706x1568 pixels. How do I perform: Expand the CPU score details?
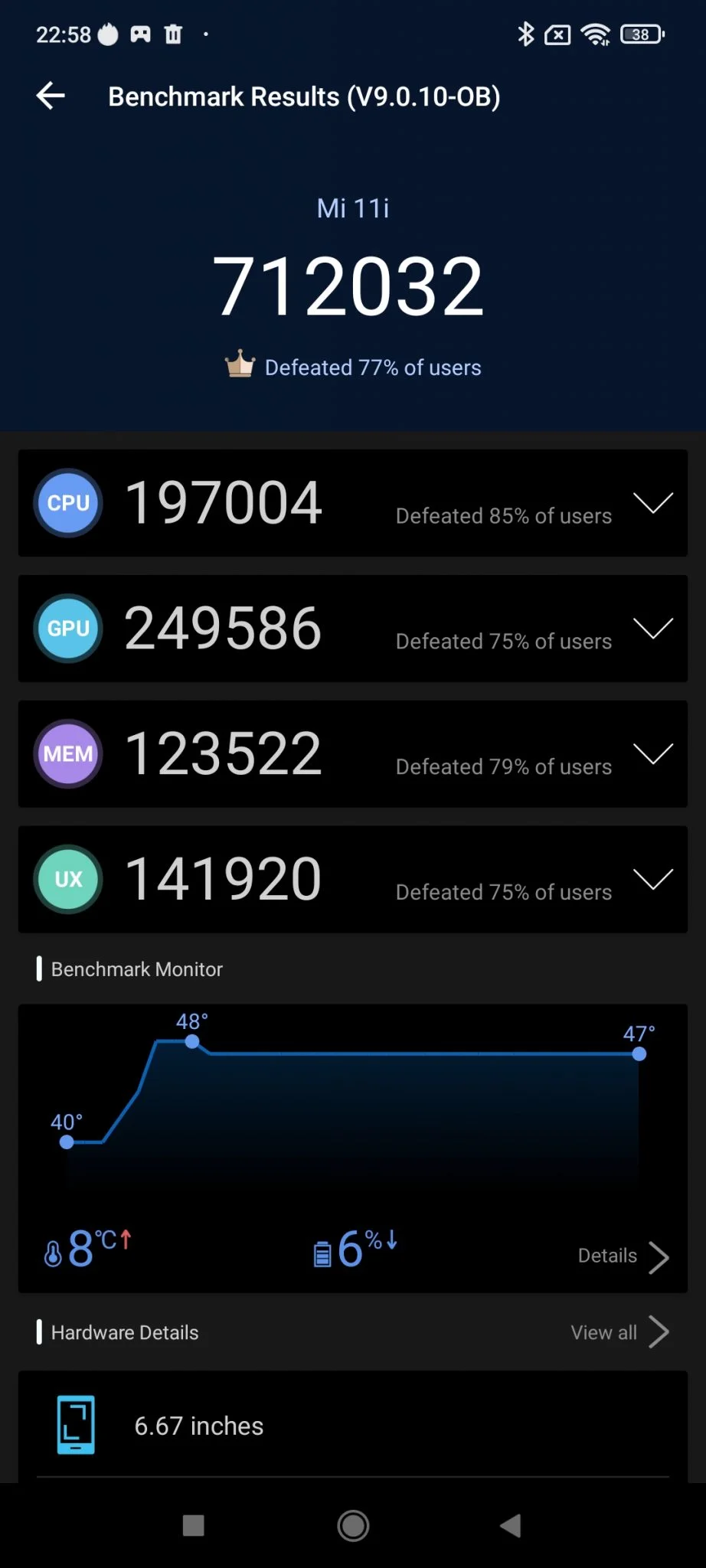coord(652,503)
